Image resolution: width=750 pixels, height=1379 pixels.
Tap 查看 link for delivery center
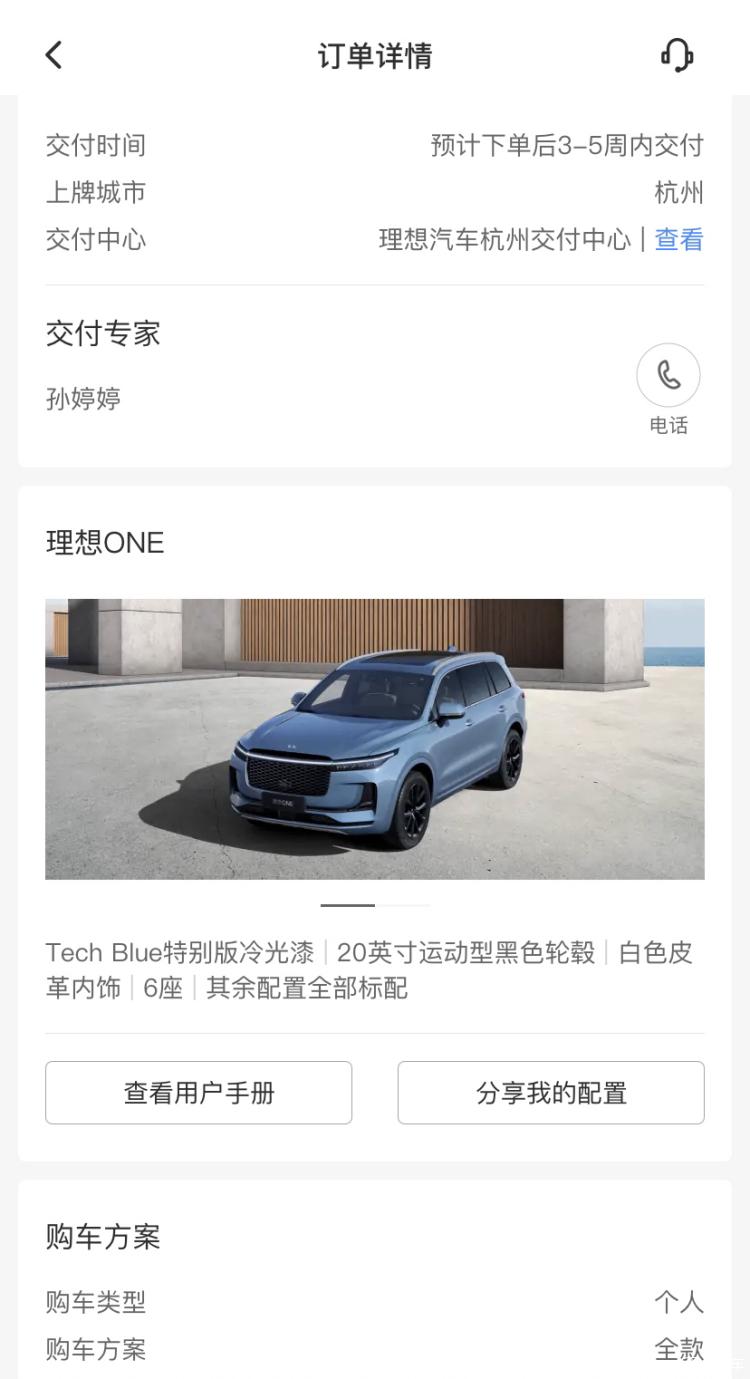(679, 240)
